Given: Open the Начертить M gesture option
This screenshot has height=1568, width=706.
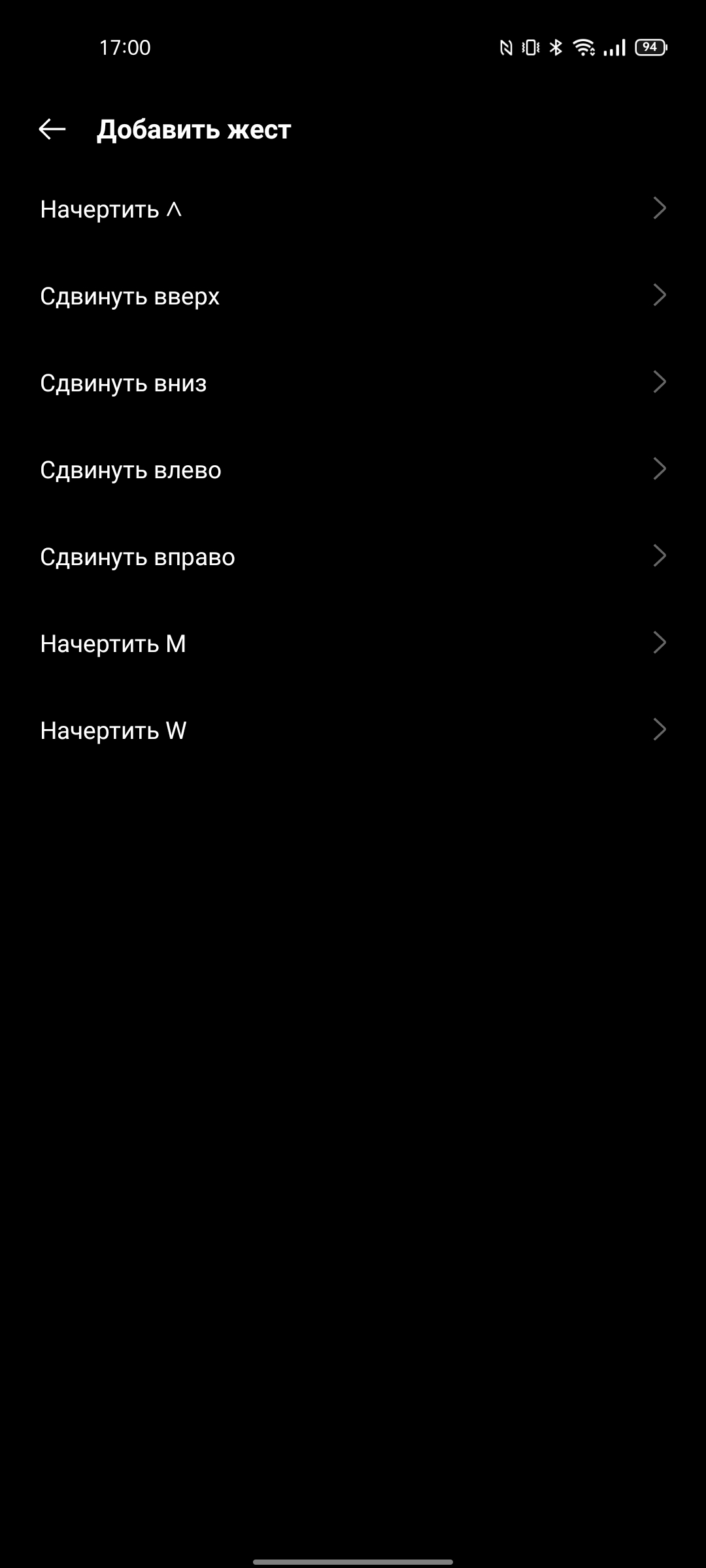Looking at the screenshot, I should point(353,644).
